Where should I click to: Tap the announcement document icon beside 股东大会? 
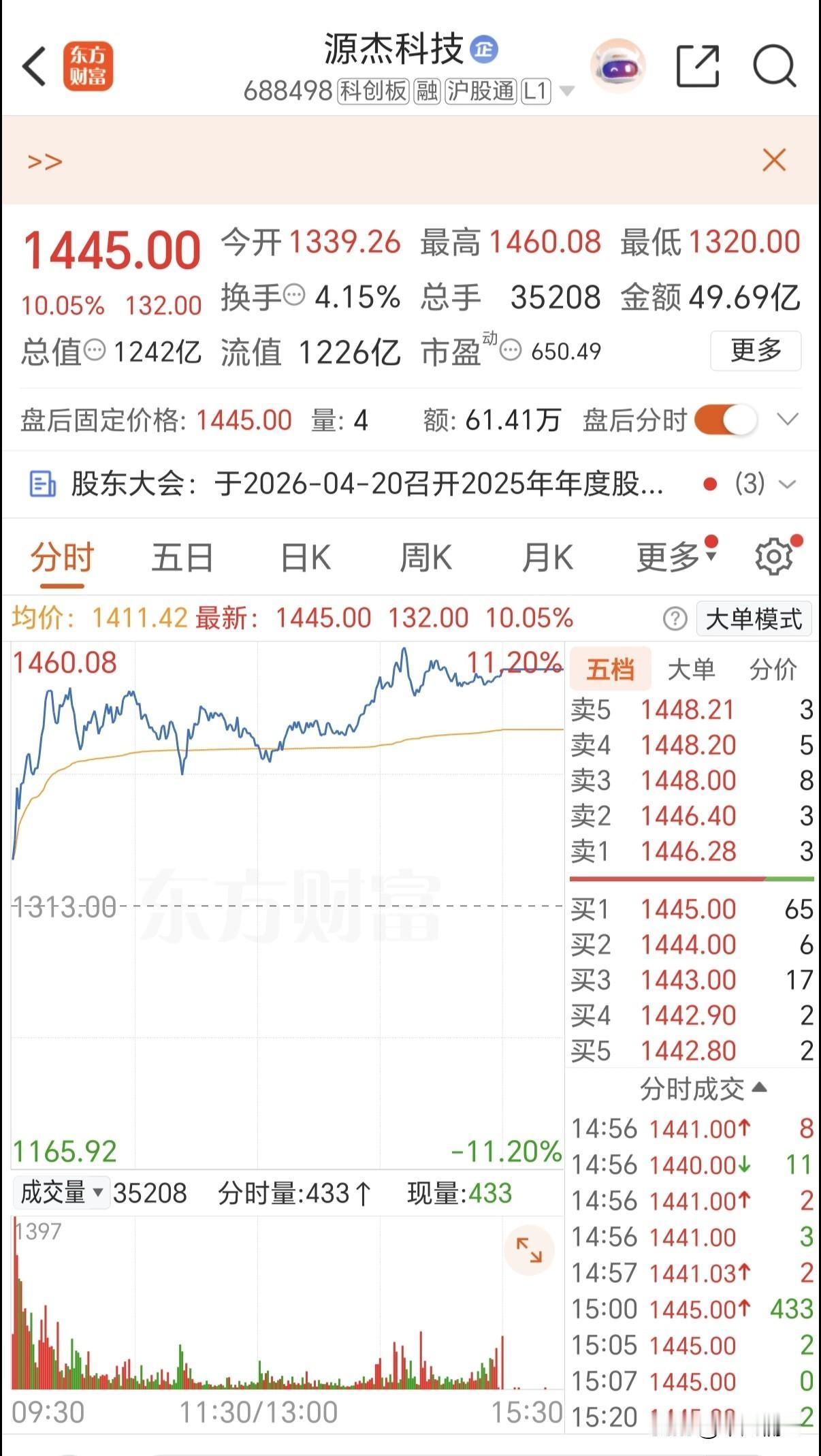(42, 485)
